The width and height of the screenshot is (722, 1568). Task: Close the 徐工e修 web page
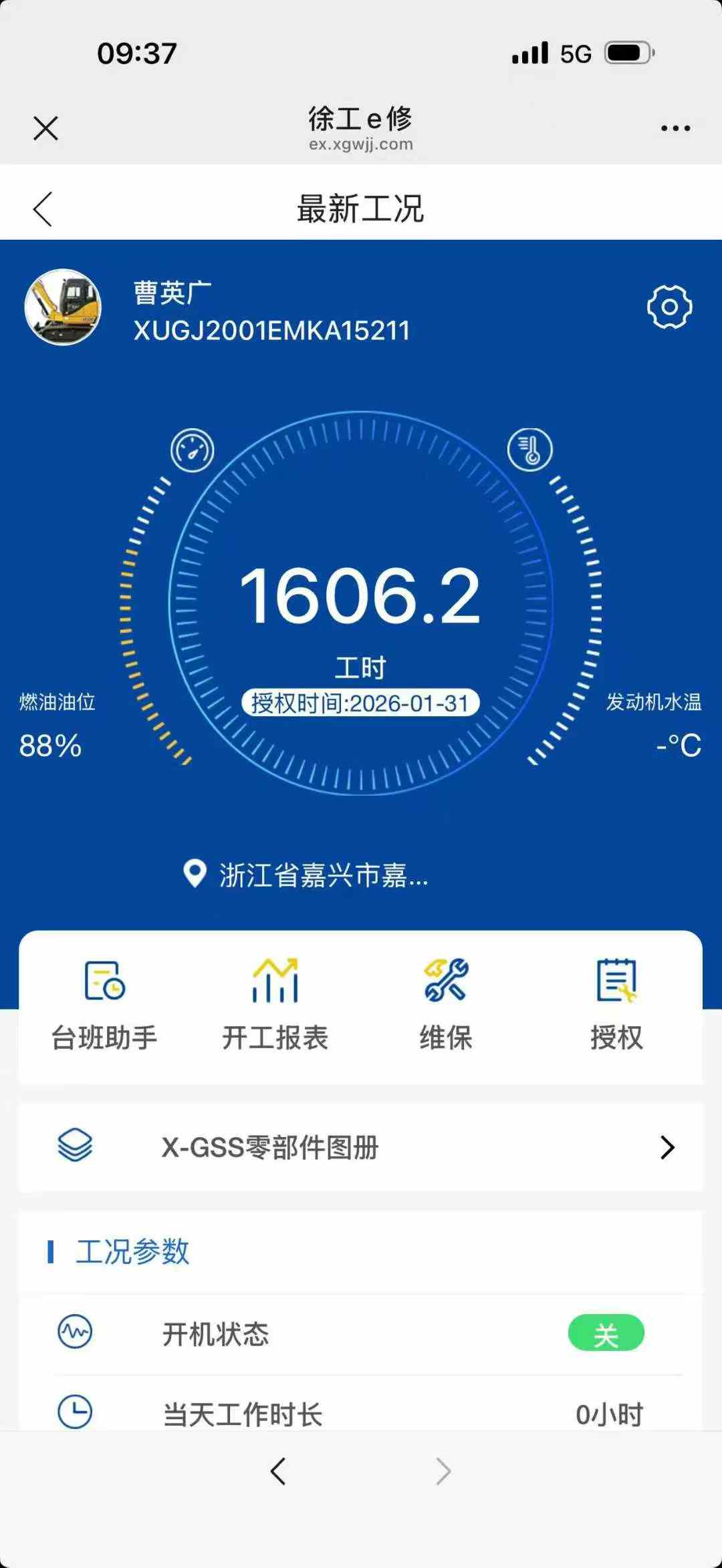pos(45,128)
